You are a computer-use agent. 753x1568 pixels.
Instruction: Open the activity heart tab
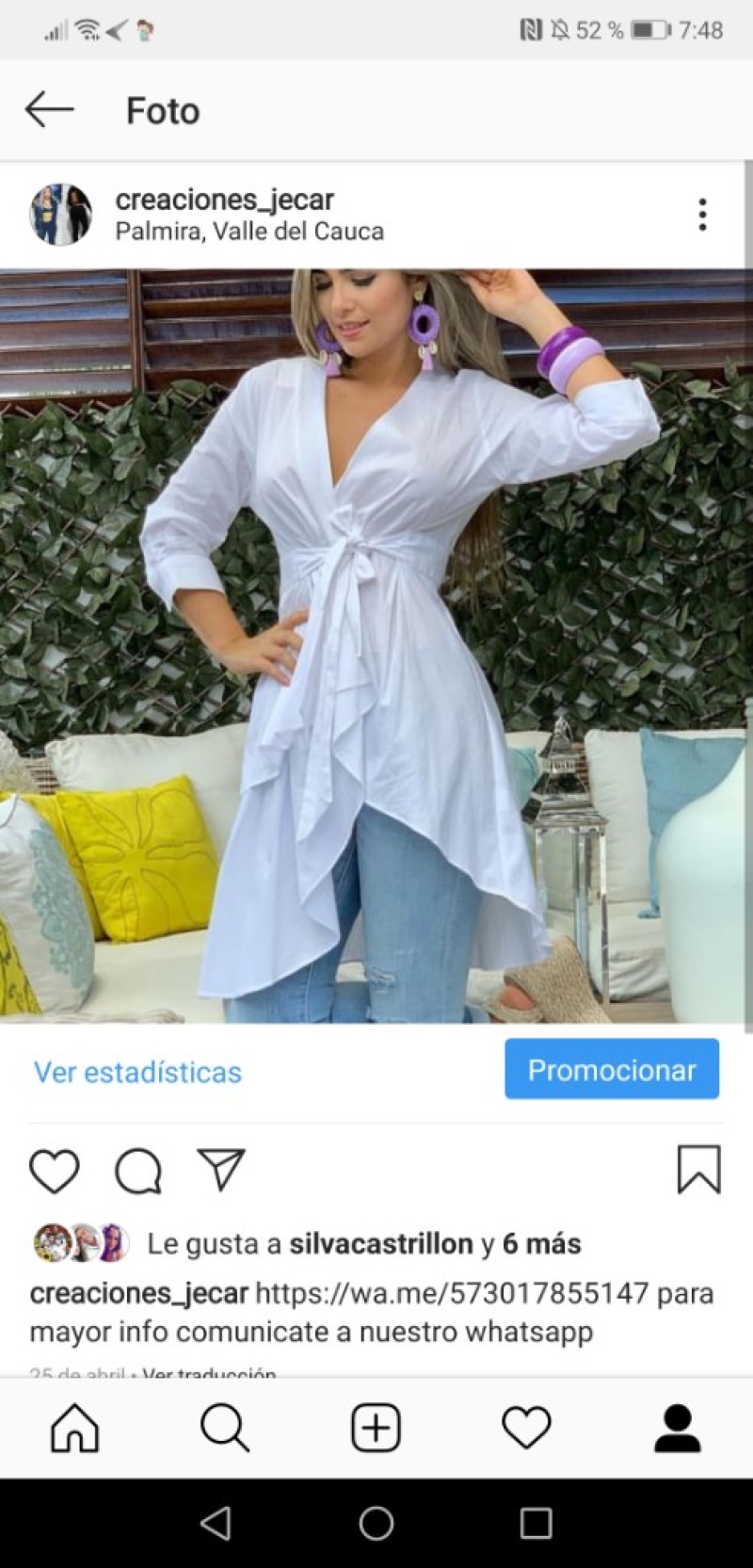point(526,1429)
